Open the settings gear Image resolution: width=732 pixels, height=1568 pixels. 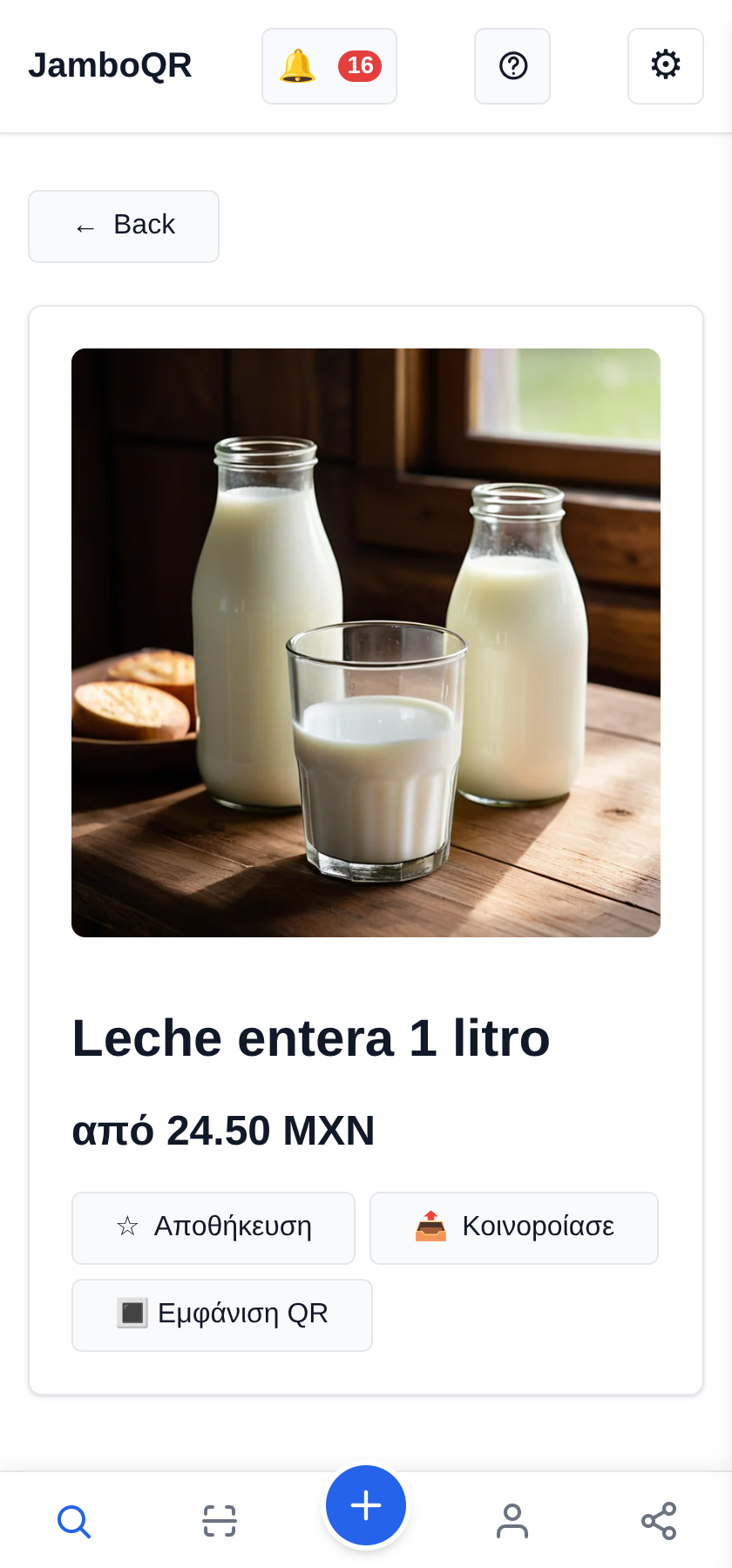coord(666,66)
